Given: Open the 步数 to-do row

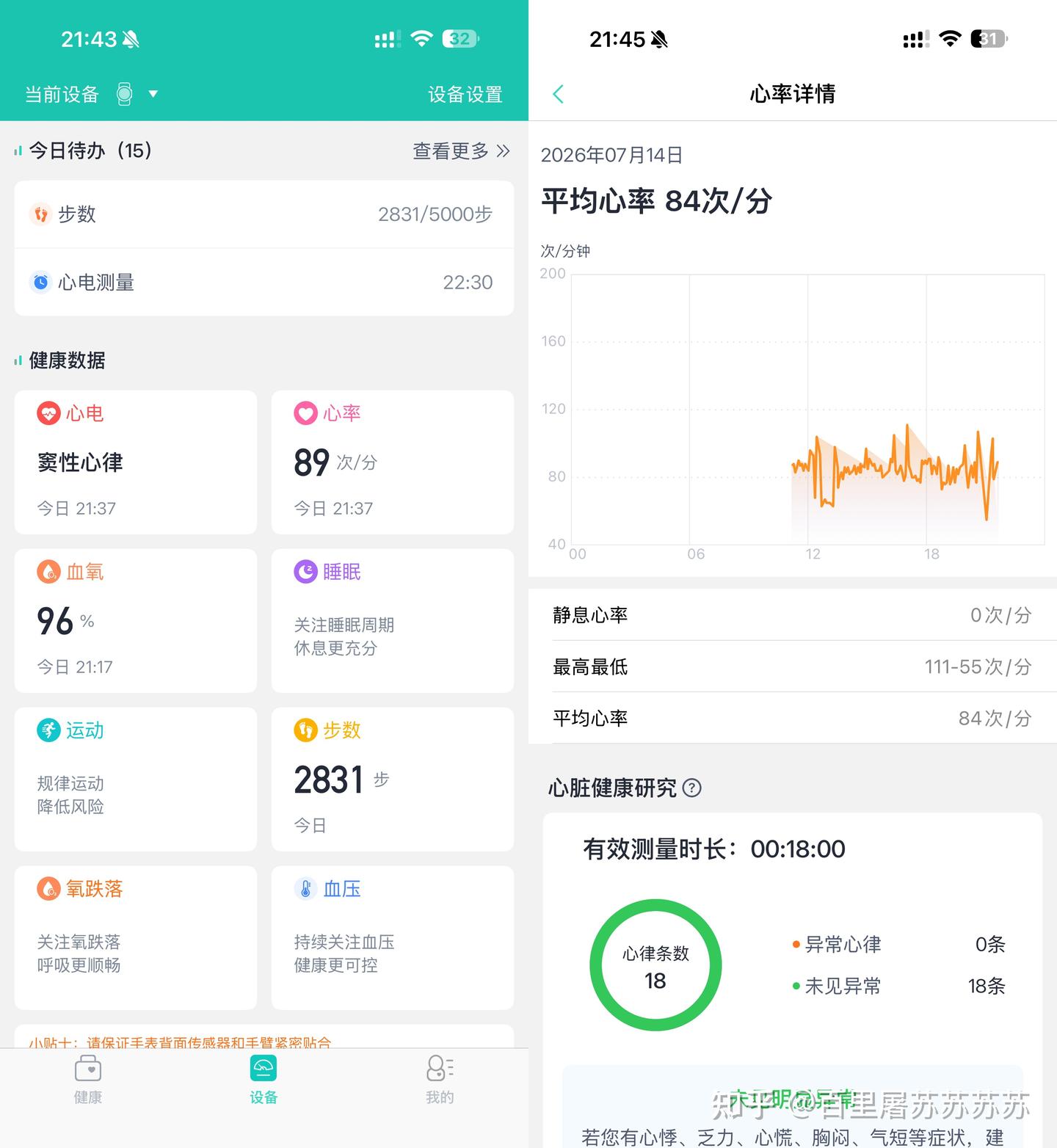Looking at the screenshot, I should pos(264,214).
